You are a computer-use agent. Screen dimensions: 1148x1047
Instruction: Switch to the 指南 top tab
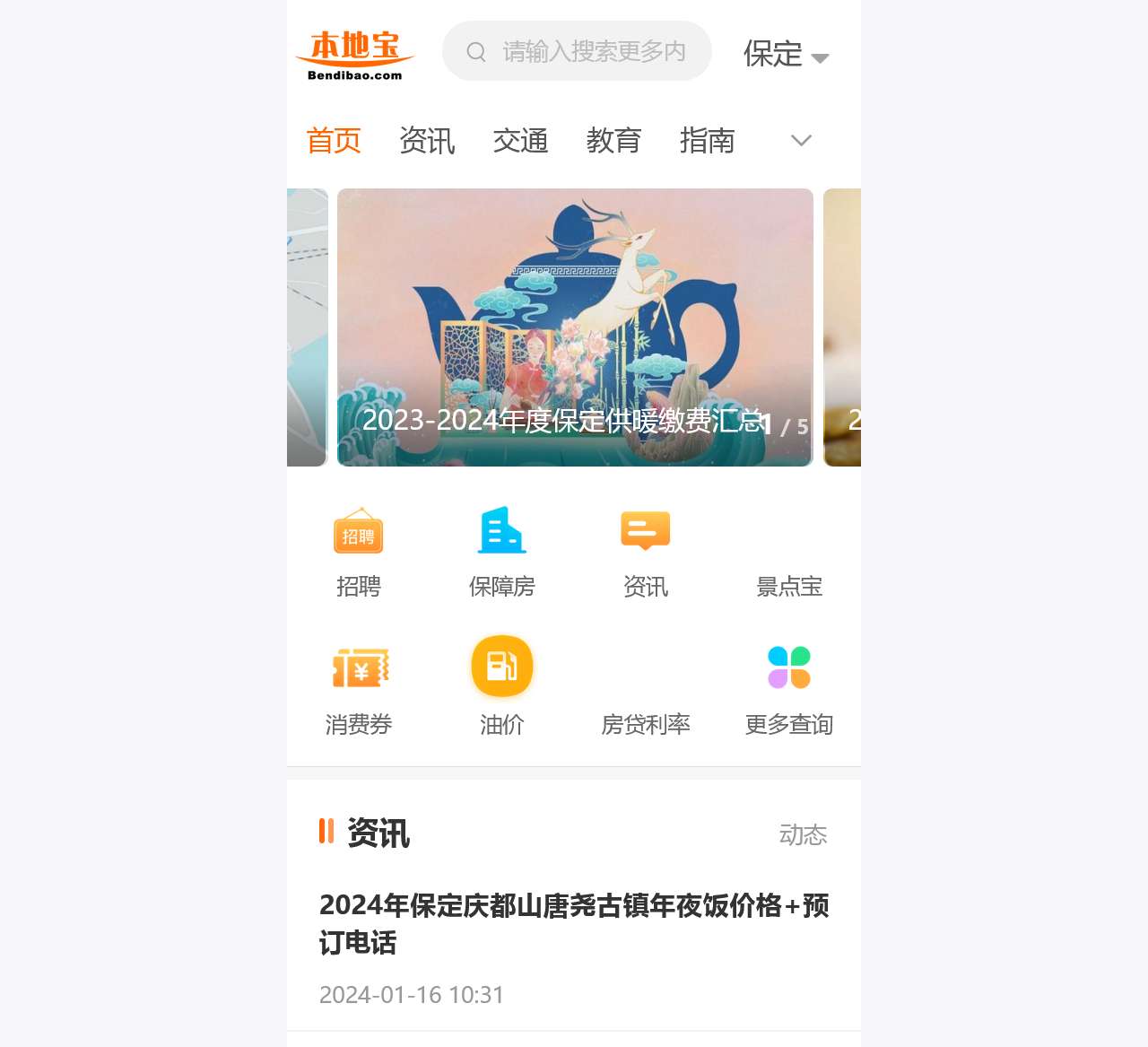click(707, 141)
